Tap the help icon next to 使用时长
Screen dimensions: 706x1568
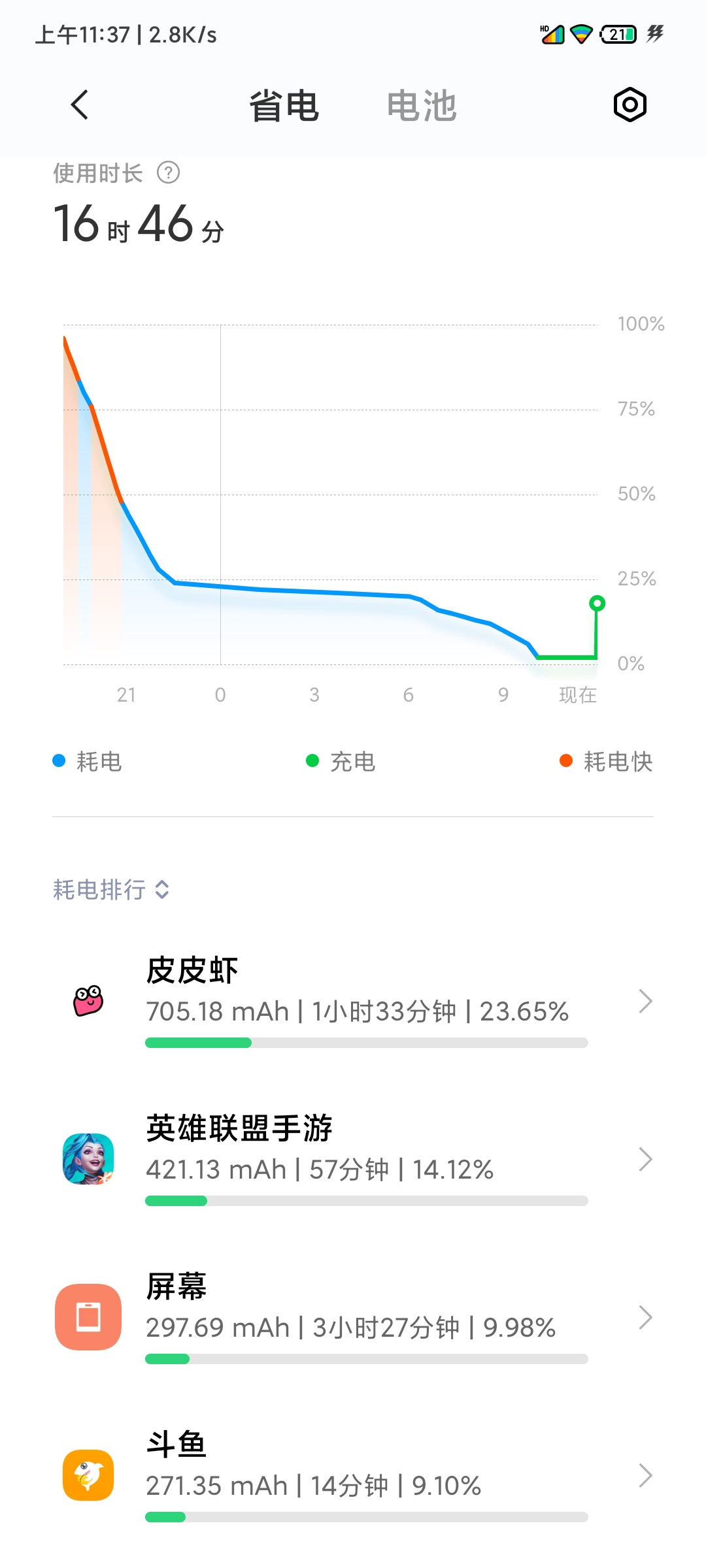[169, 173]
